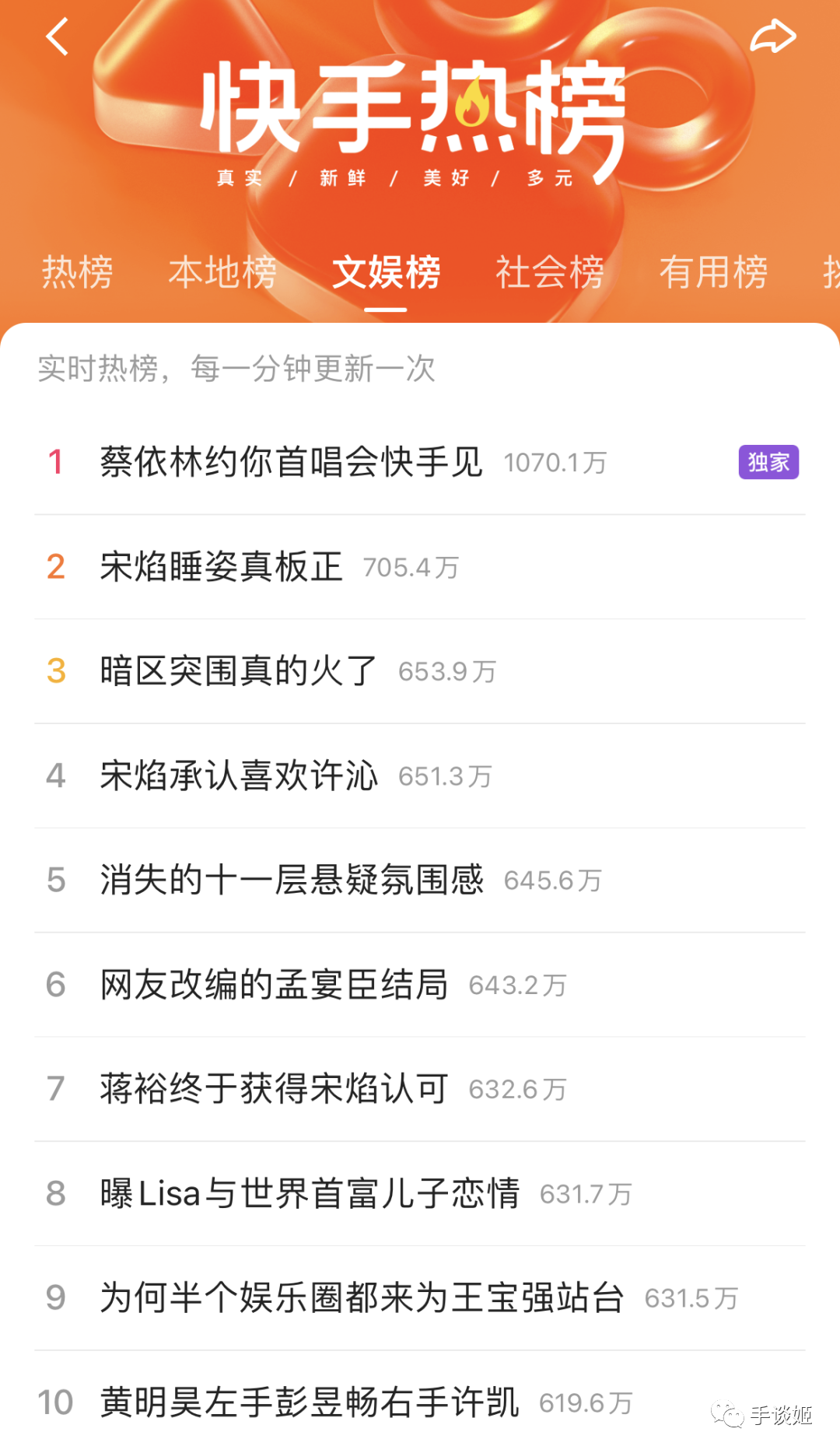Screen dimensions: 840x1453
Task: Open the 社会榜 tab
Action: click(x=550, y=272)
